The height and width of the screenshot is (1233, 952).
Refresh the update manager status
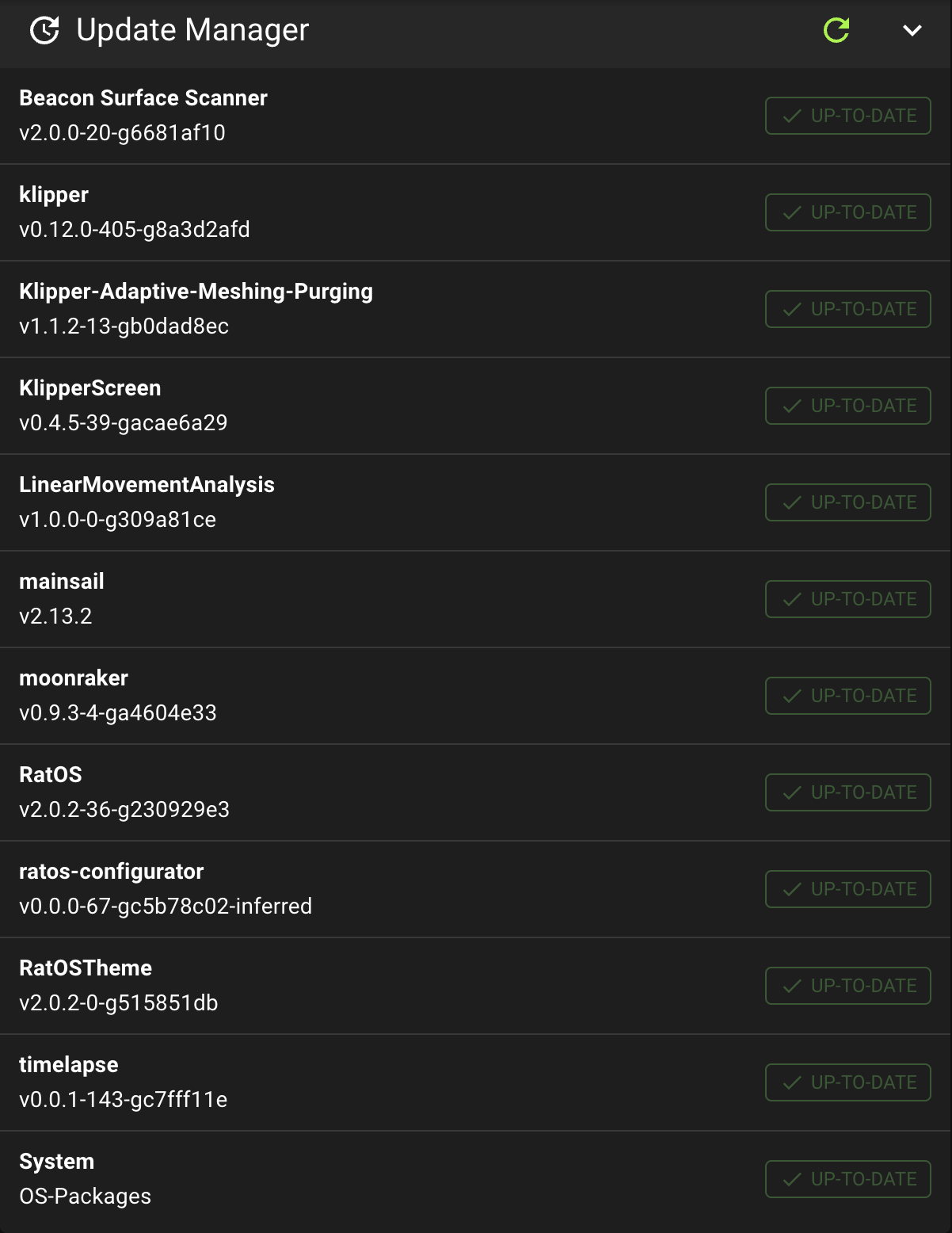click(x=836, y=30)
